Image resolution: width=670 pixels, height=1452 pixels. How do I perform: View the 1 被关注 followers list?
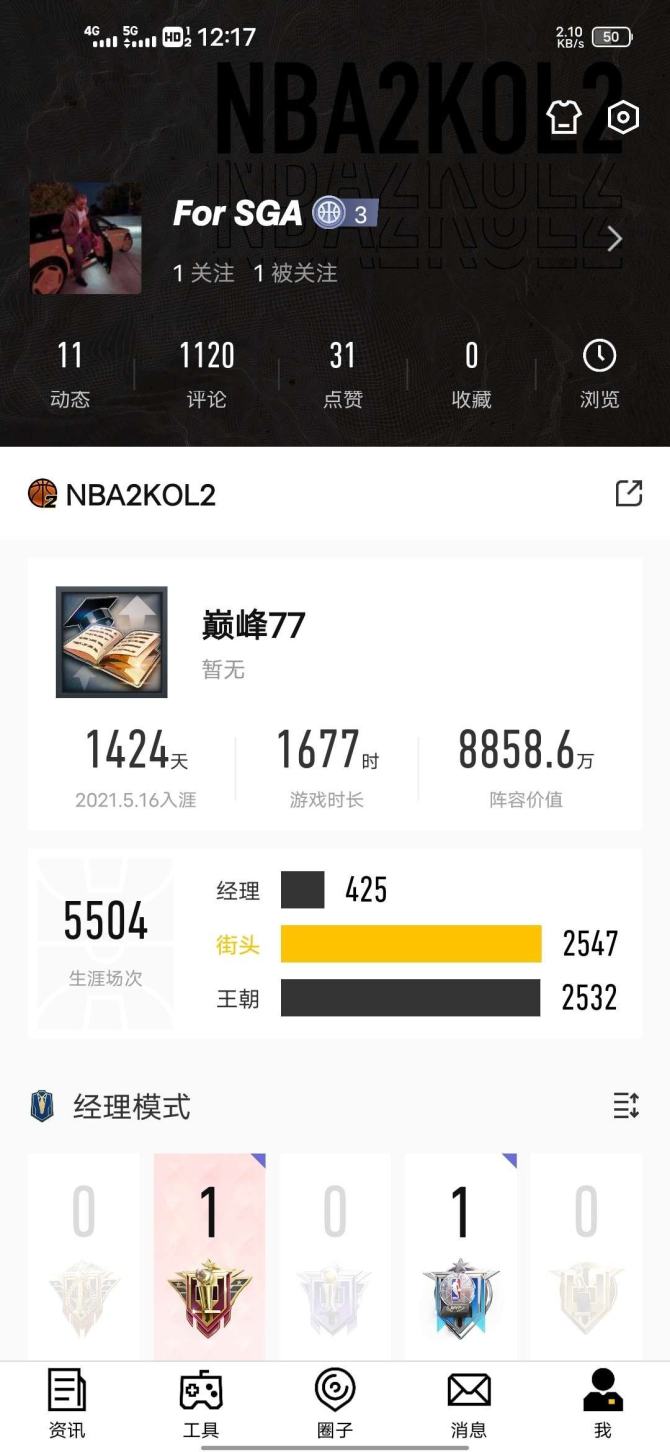(295, 273)
